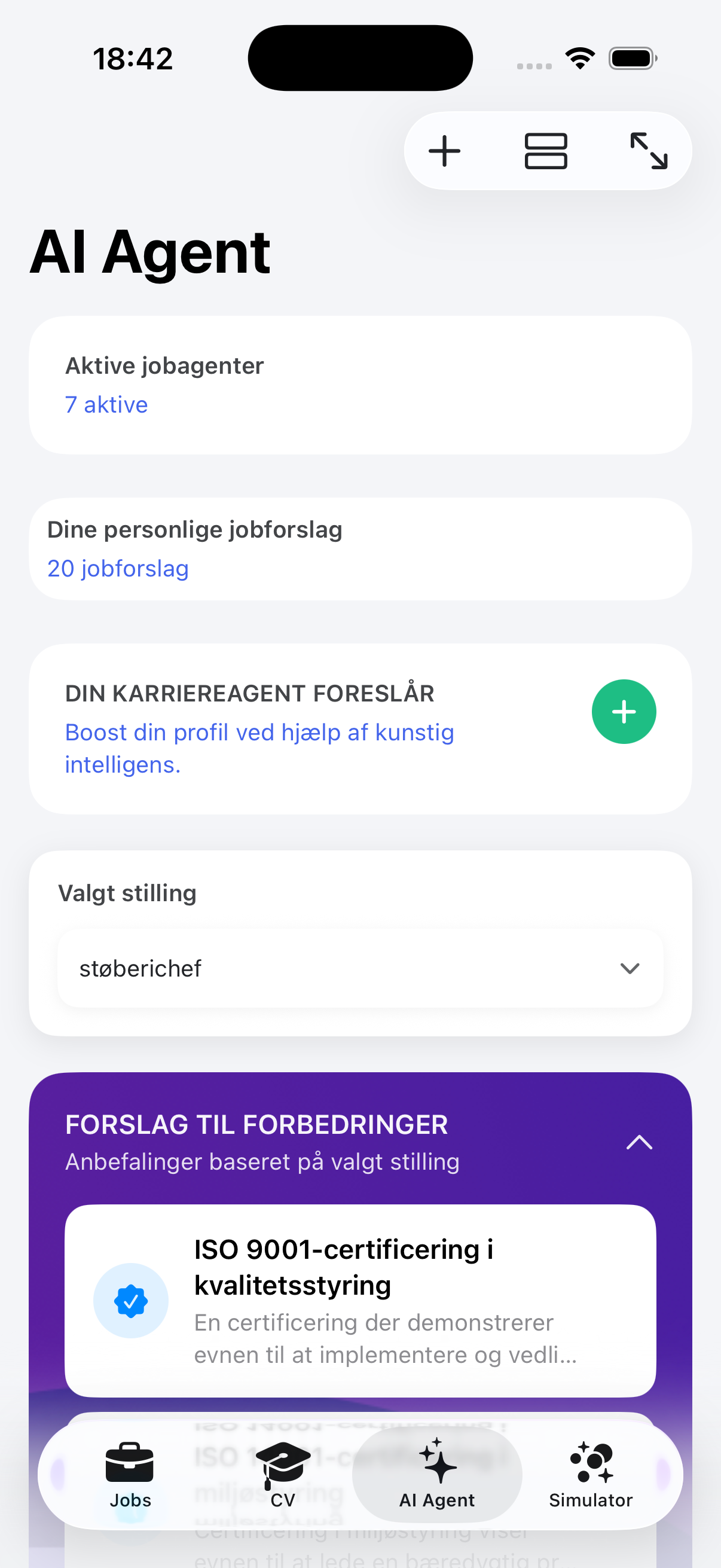The image size is (721, 1568).
Task: Select the AI Agent tab
Action: click(437, 1474)
